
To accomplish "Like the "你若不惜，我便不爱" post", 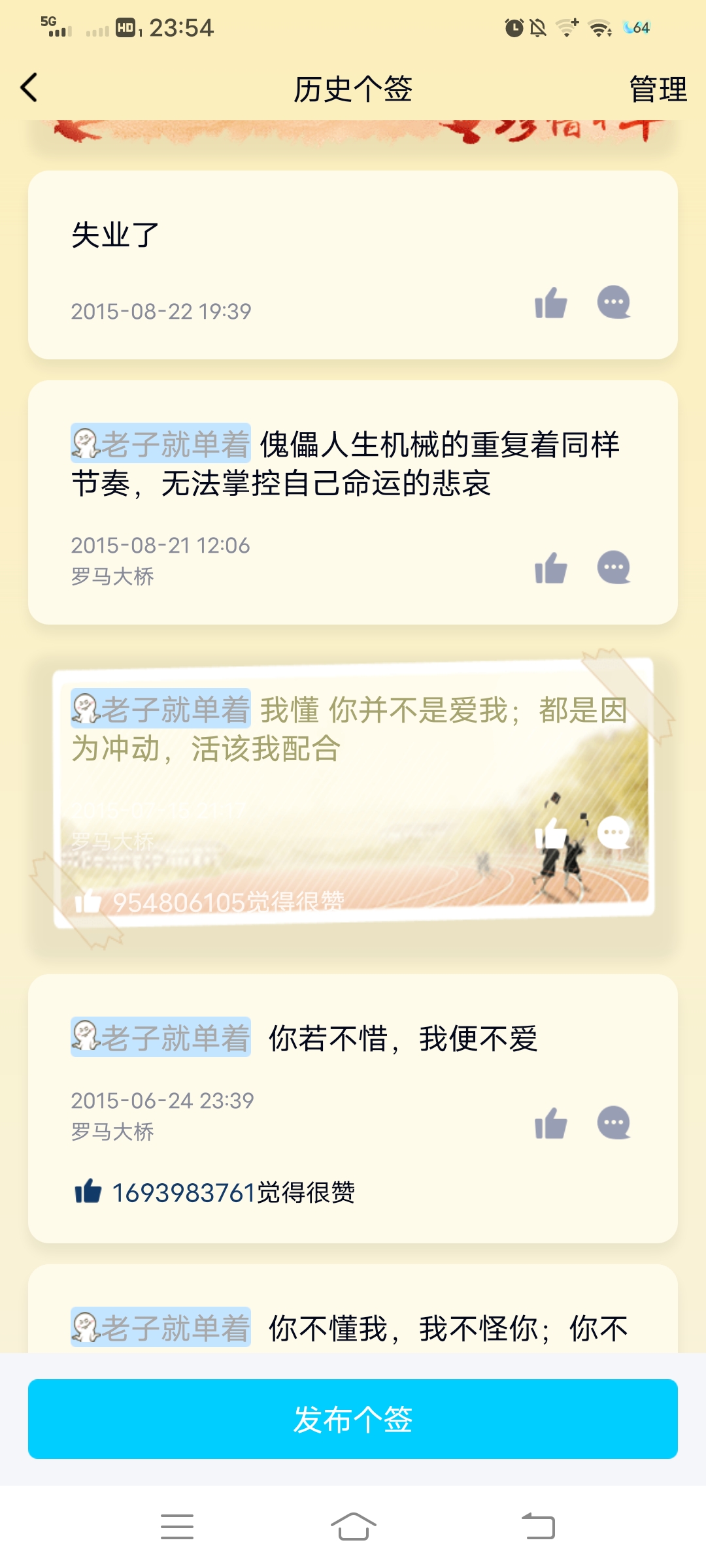I will coord(552,1123).
